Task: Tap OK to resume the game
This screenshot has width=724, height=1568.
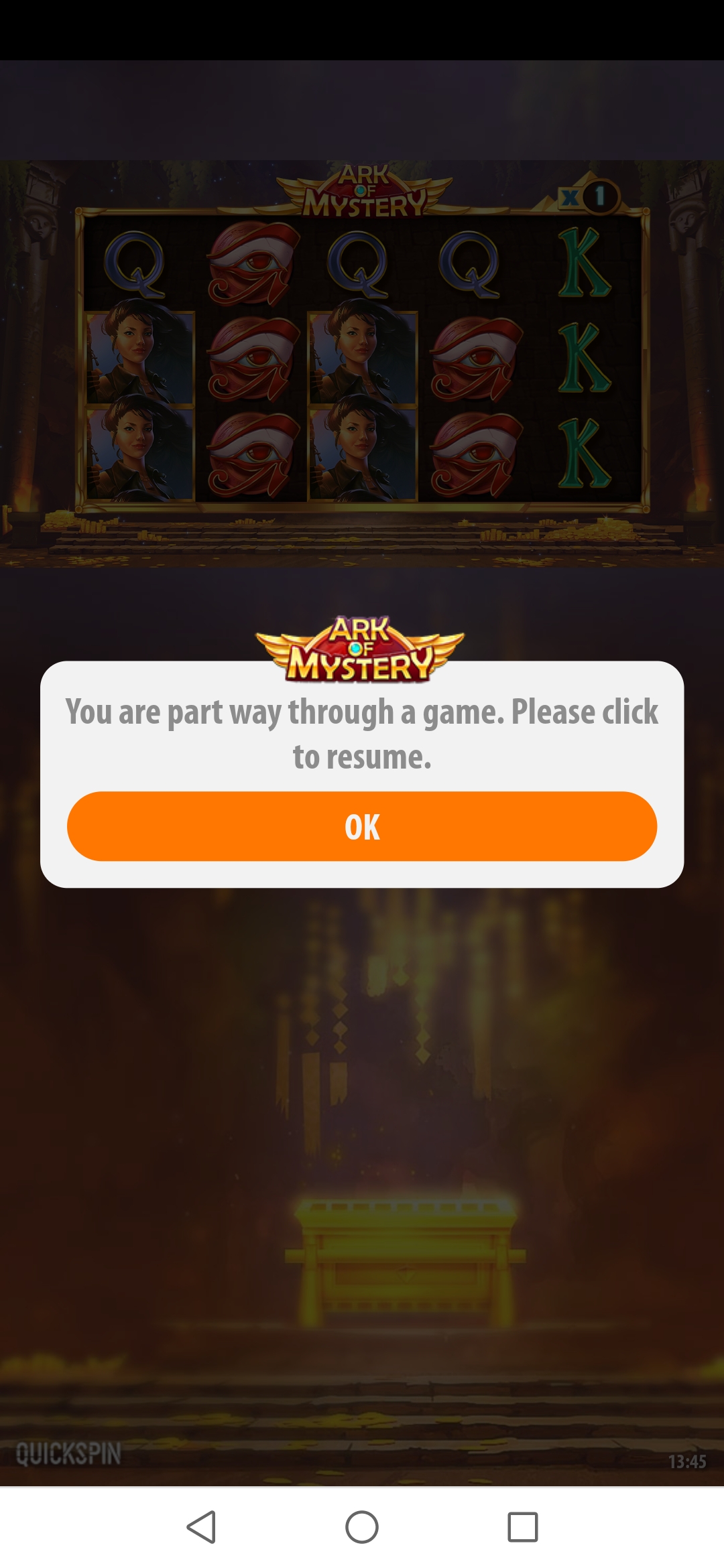Action: coord(362,826)
